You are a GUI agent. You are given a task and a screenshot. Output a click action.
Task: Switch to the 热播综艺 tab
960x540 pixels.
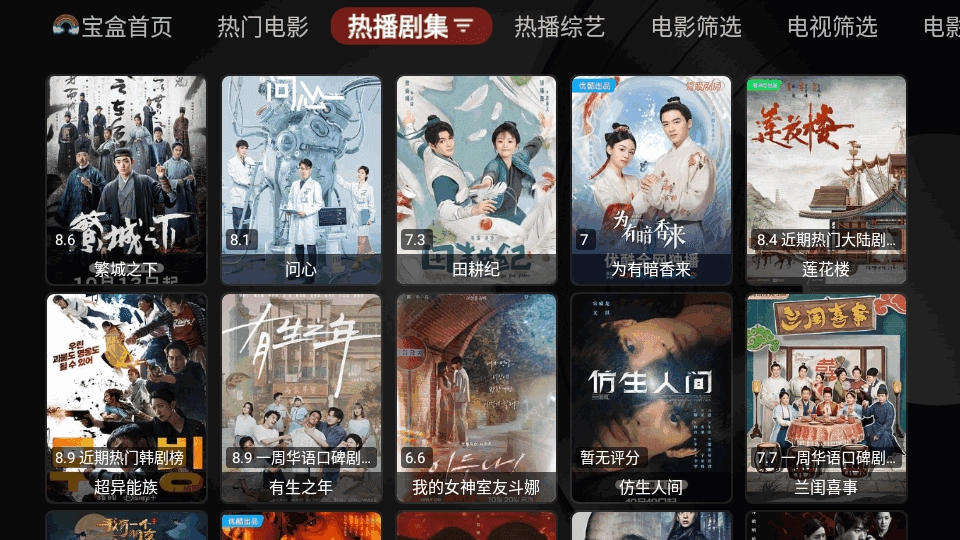pos(560,27)
